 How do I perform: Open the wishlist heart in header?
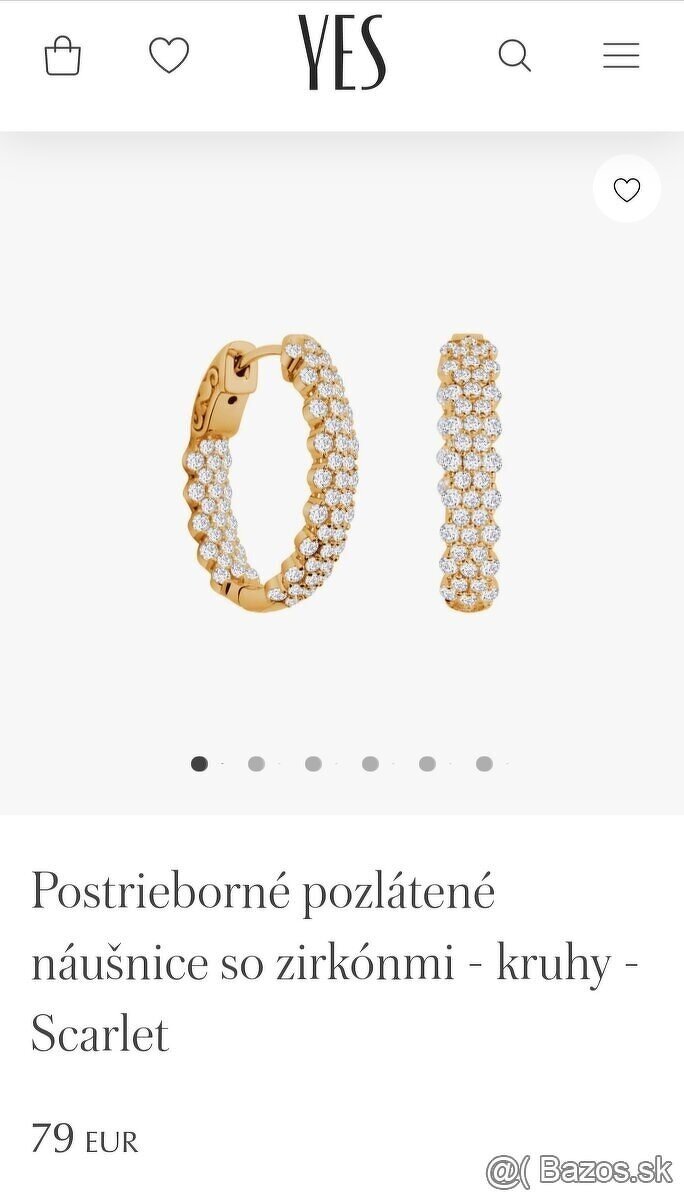tap(169, 54)
